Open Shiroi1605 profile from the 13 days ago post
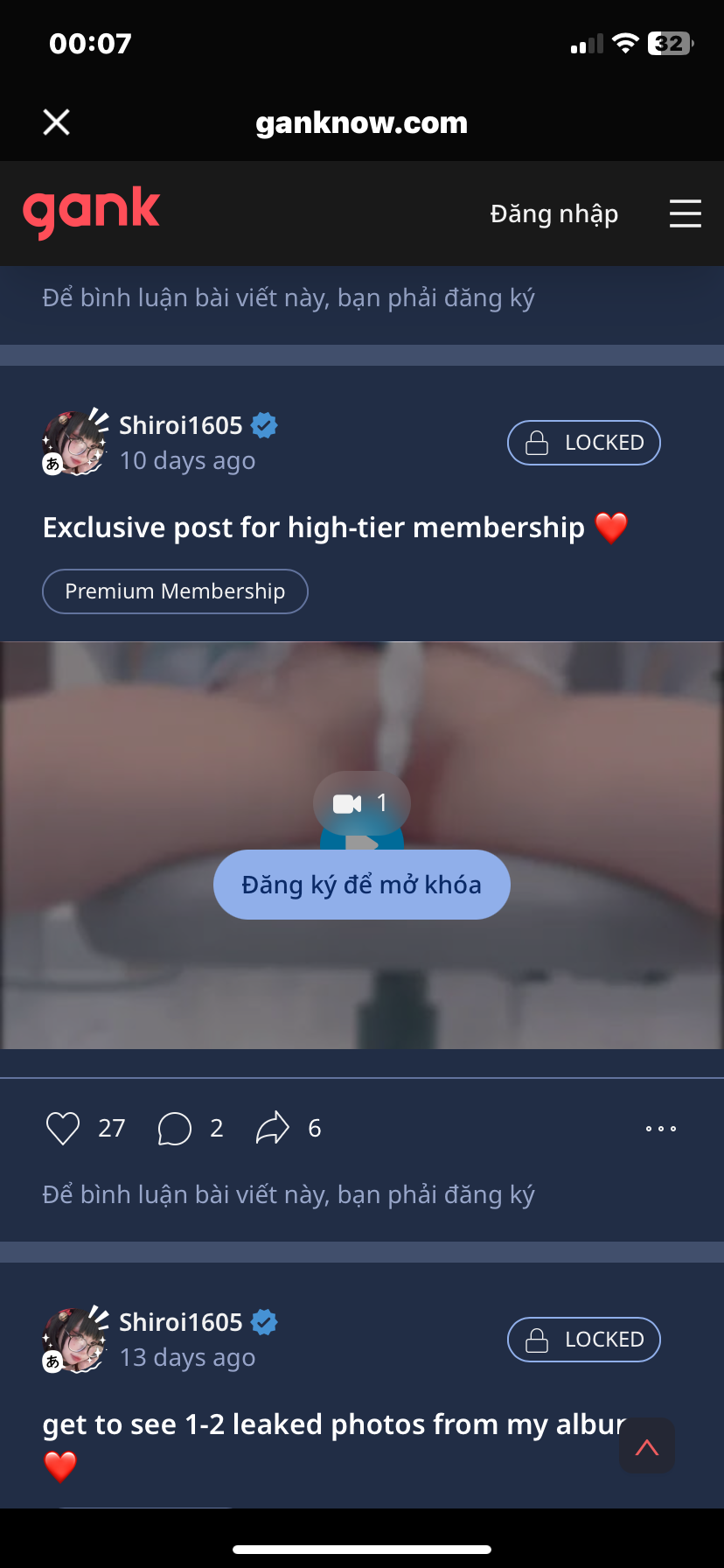724x1568 pixels. pos(180,1323)
